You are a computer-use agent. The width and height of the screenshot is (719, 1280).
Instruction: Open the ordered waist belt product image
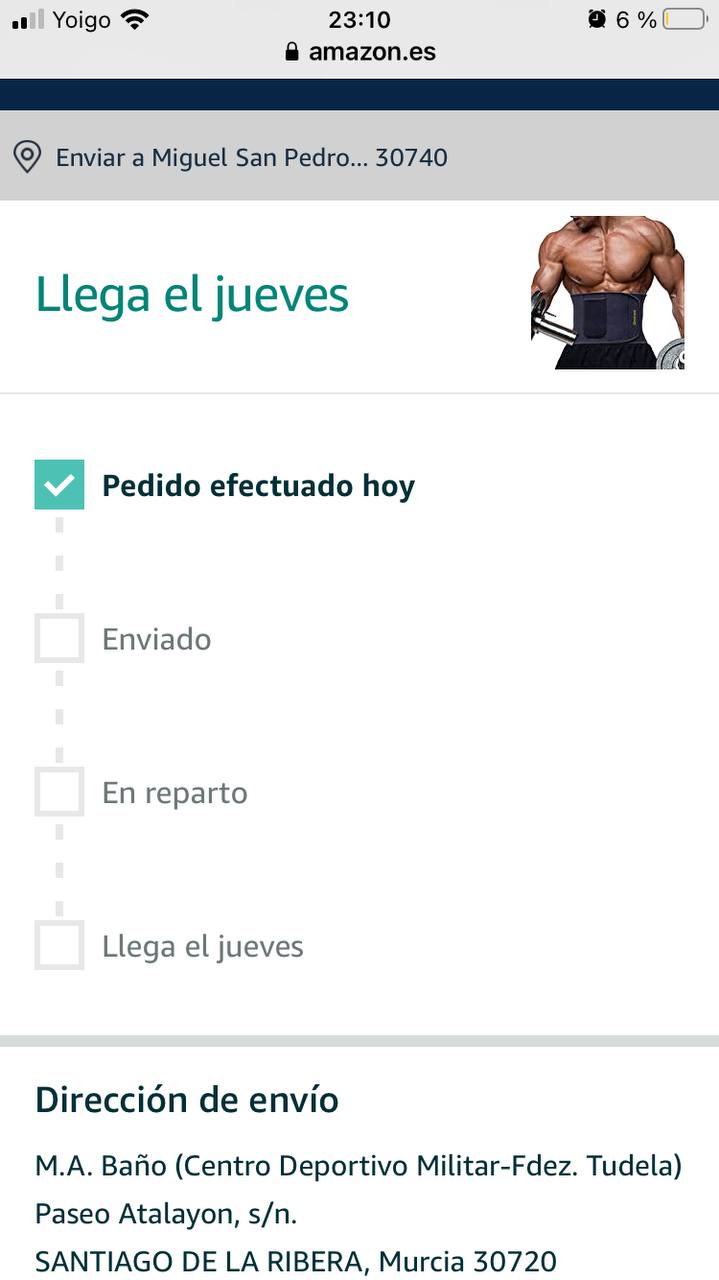coord(607,293)
